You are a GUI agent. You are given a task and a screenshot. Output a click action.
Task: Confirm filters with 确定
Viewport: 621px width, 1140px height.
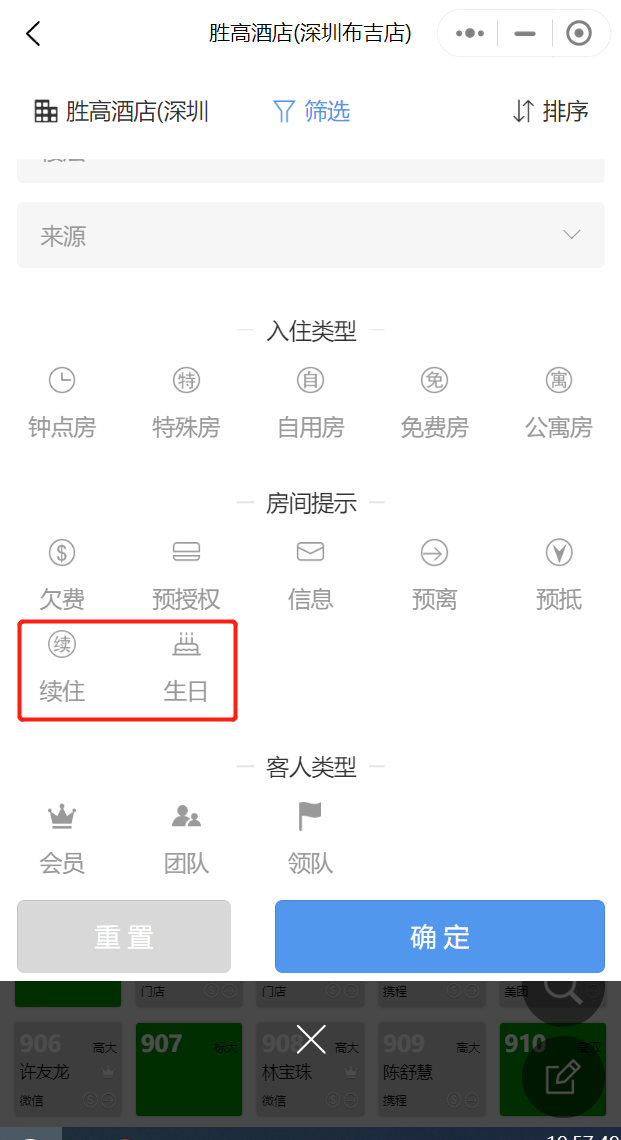(440, 936)
